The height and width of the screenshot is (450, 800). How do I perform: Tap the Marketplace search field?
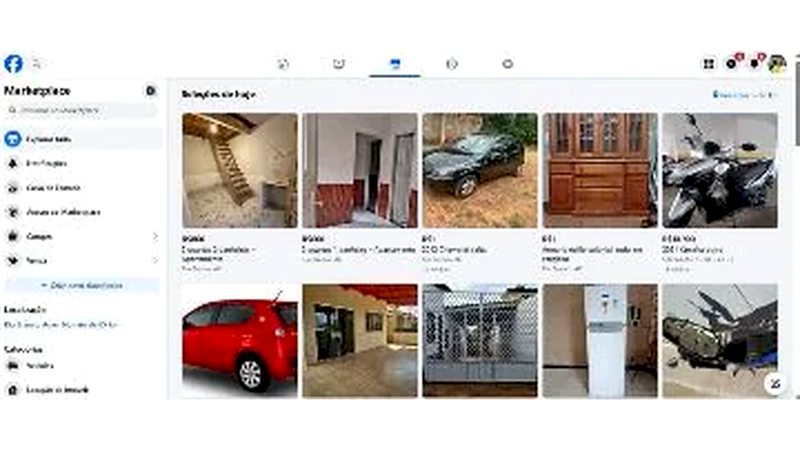[x=80, y=110]
